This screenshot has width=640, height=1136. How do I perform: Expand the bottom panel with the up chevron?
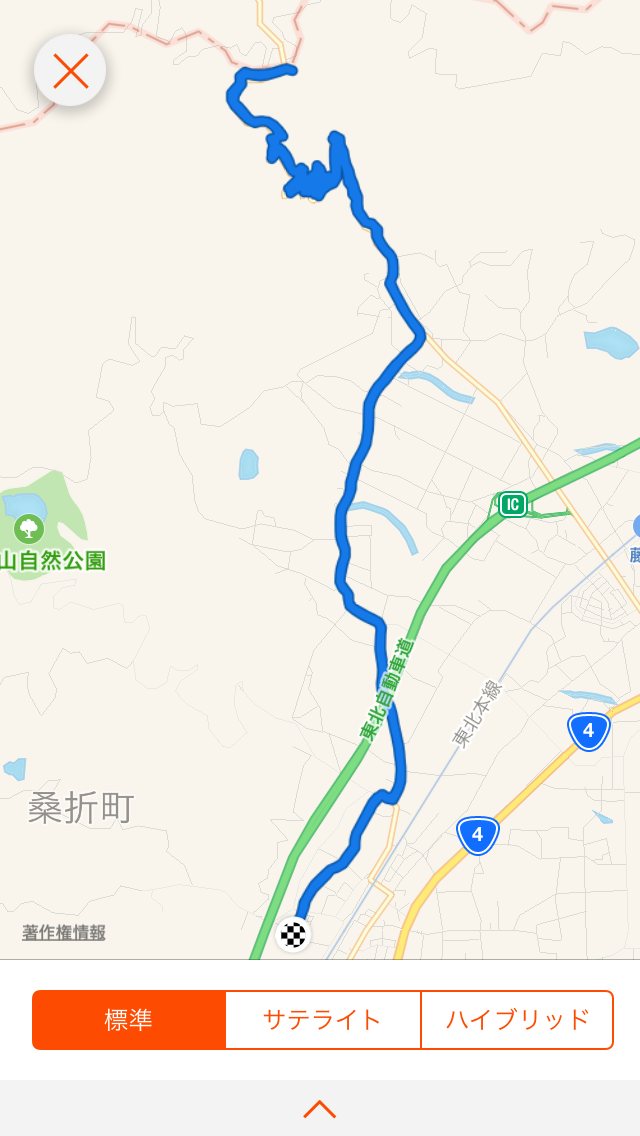(x=319, y=1108)
